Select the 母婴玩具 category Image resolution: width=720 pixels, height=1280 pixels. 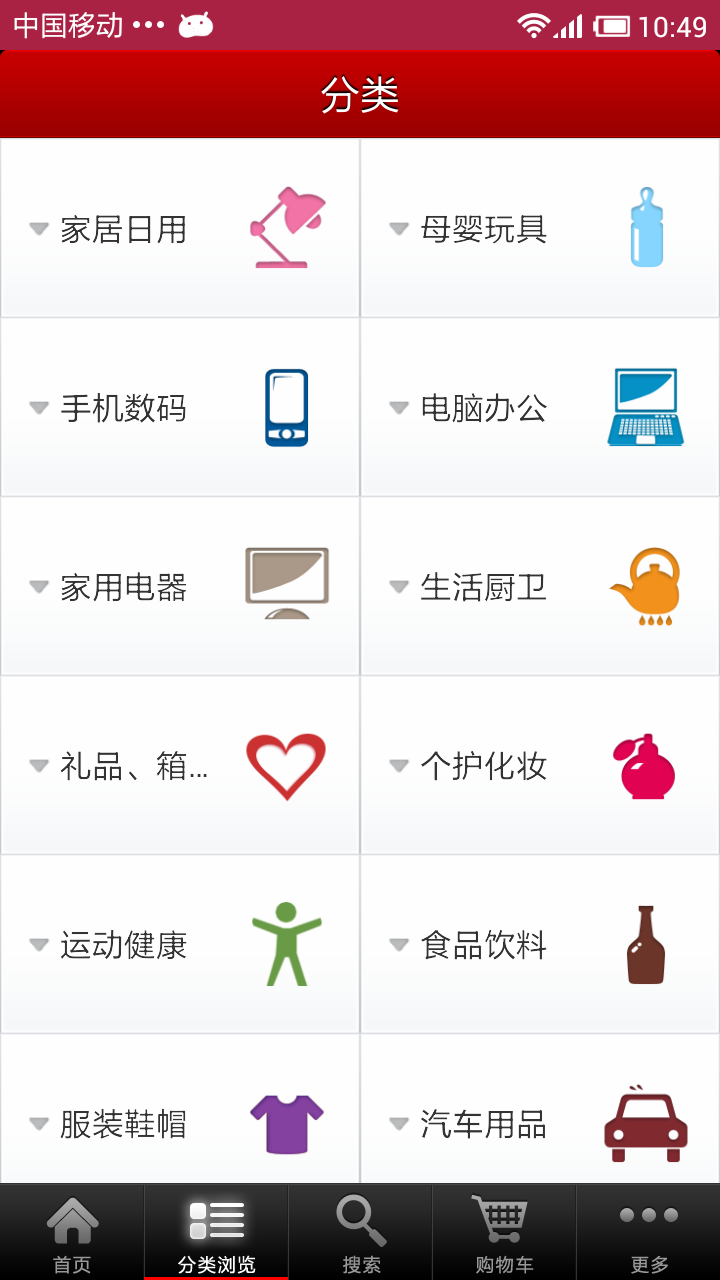[x=540, y=229]
